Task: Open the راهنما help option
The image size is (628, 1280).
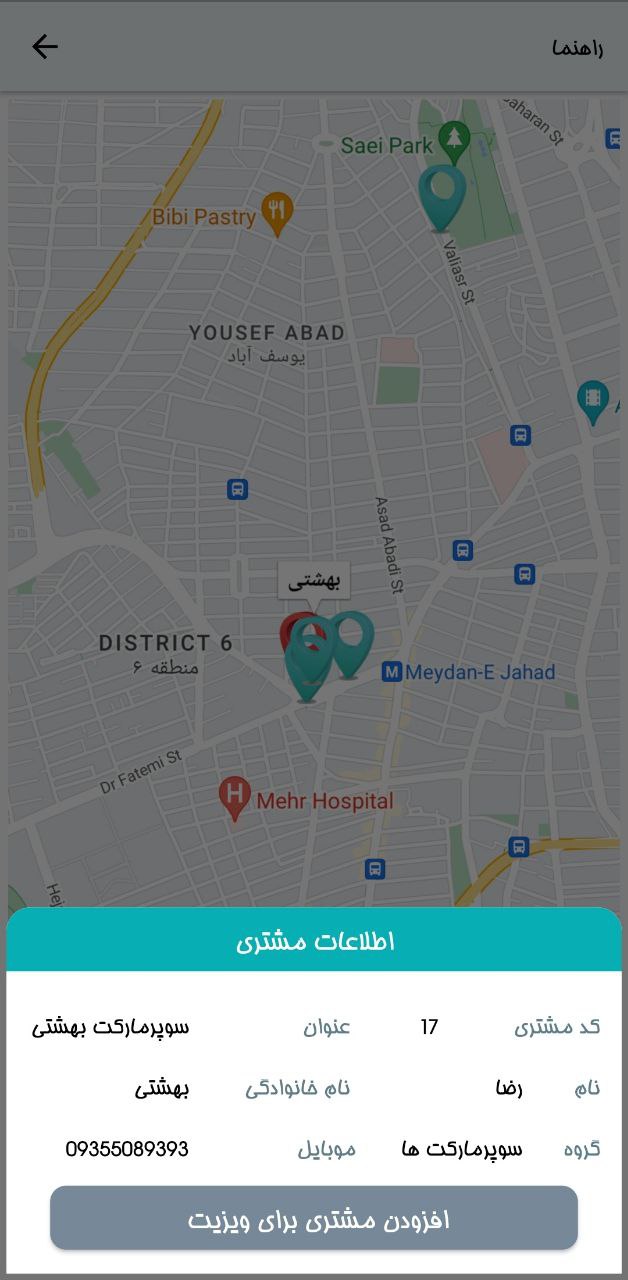Action: pos(577,48)
